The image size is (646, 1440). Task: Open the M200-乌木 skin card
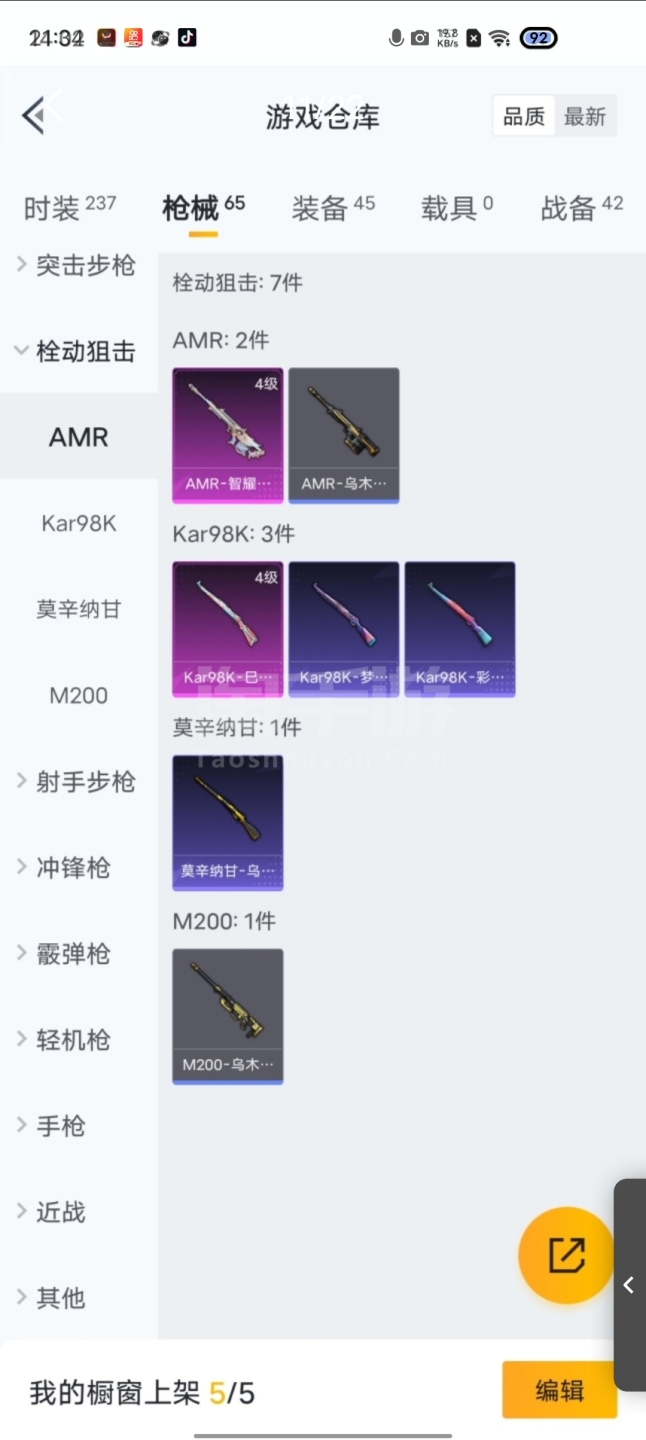pos(228,1015)
